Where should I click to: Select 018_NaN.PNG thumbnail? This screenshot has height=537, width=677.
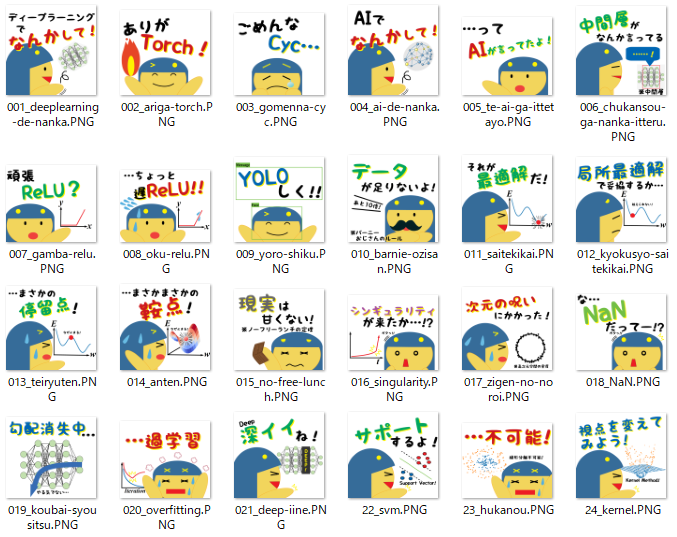[617, 330]
